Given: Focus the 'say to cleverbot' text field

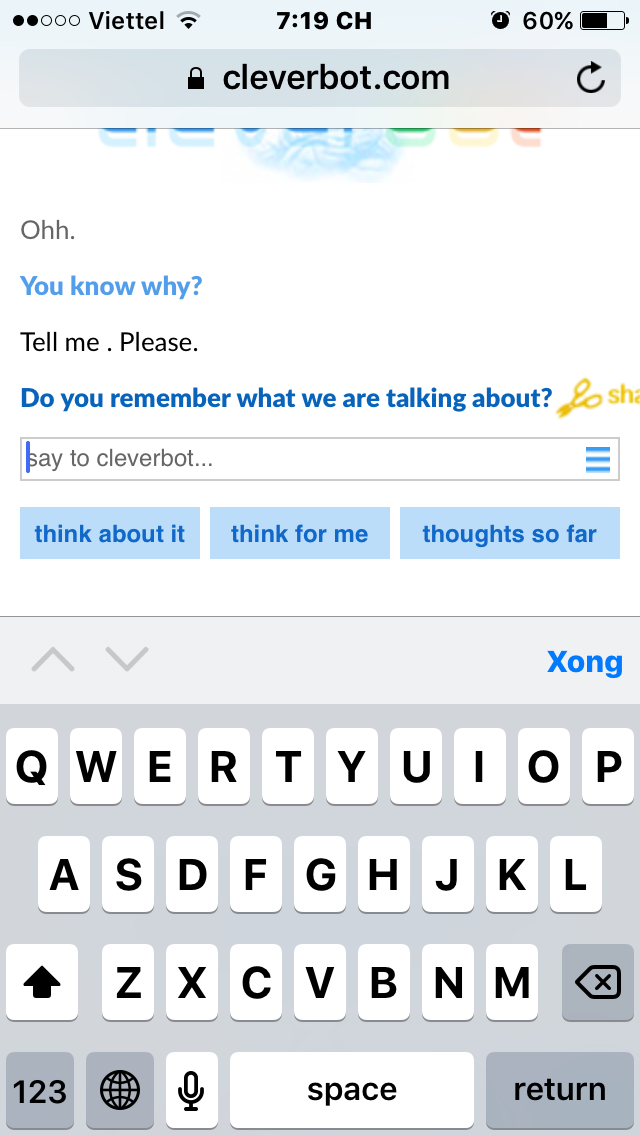Looking at the screenshot, I should click(x=300, y=459).
